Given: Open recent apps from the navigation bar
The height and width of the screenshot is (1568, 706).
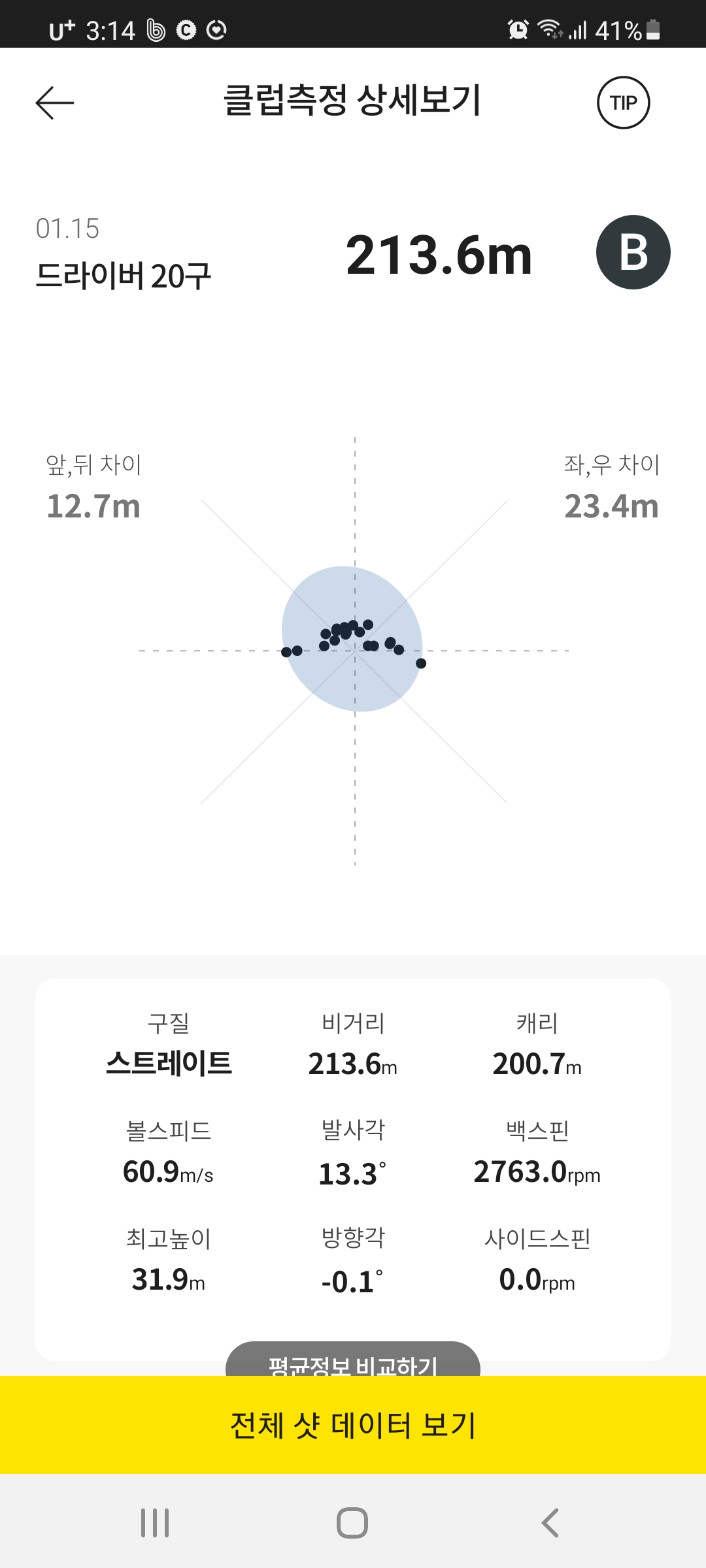Looking at the screenshot, I should (155, 1523).
